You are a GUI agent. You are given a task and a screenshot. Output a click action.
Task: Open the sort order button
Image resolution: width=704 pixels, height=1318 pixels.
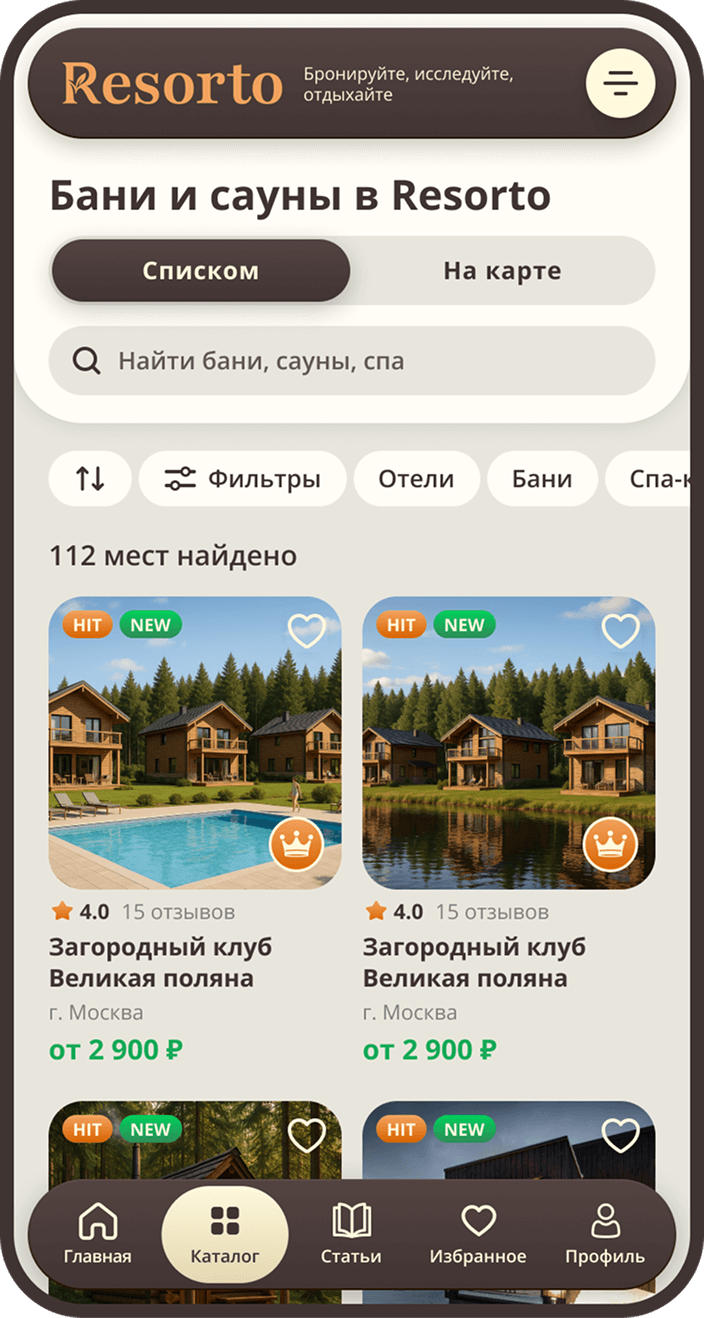point(90,479)
